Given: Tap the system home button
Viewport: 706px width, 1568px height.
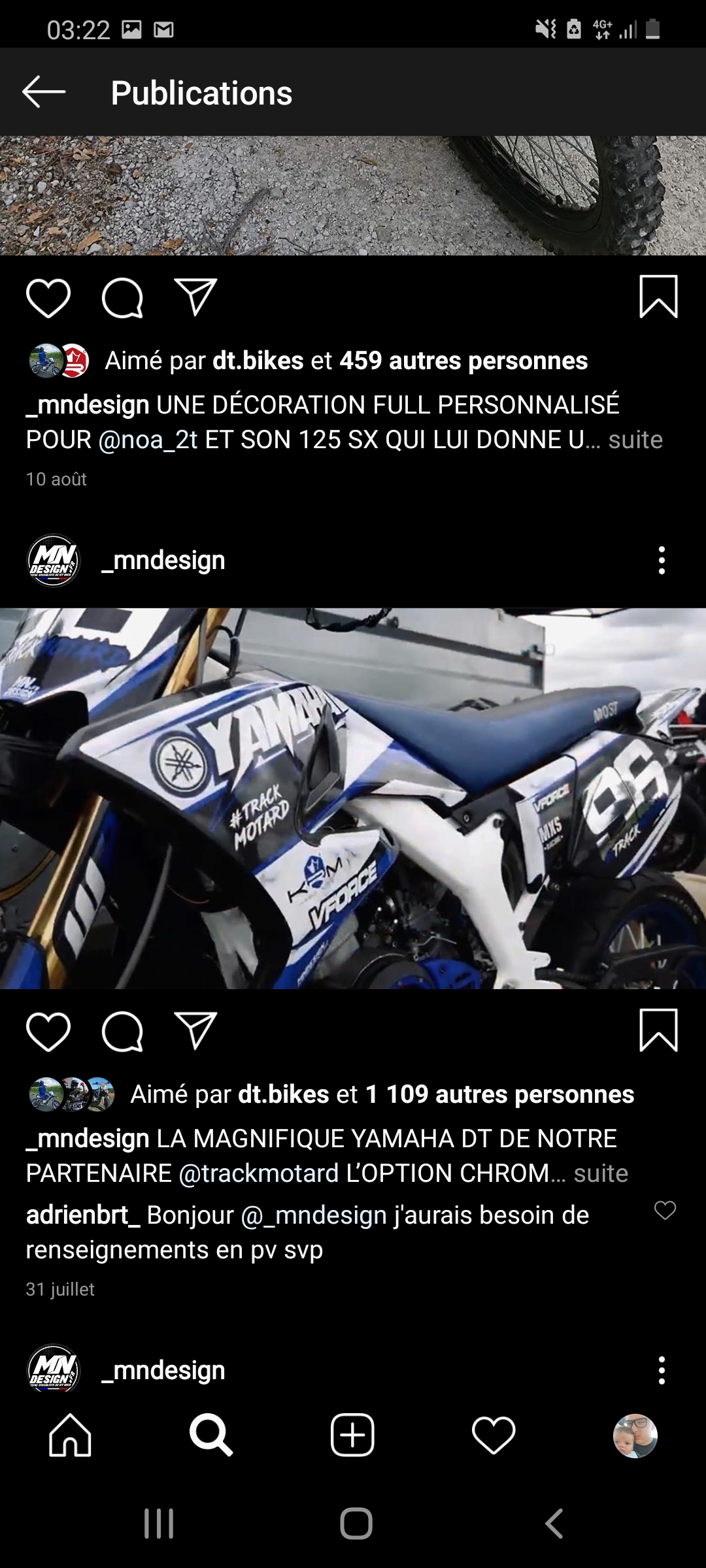Looking at the screenshot, I should coord(356,1524).
